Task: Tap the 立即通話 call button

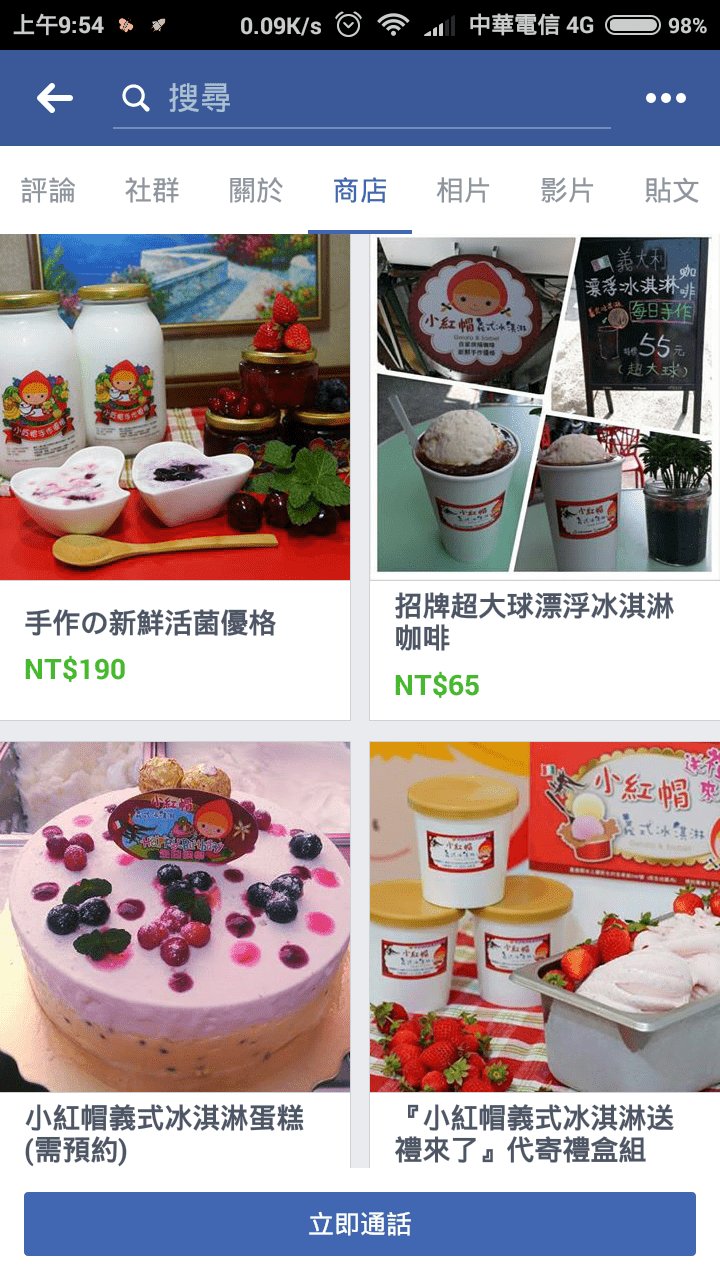Action: (x=360, y=1224)
